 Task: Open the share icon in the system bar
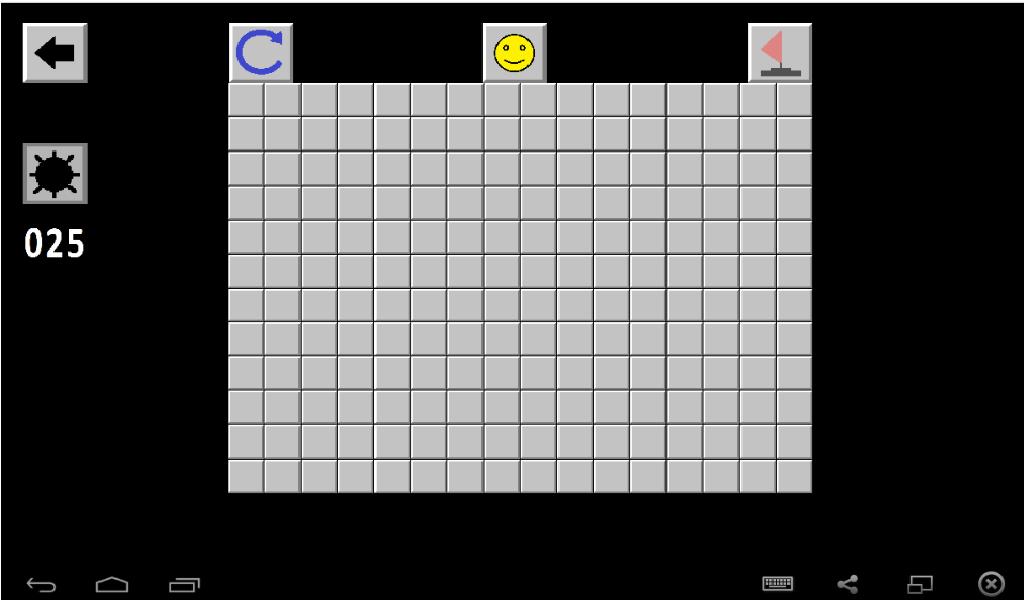click(848, 583)
